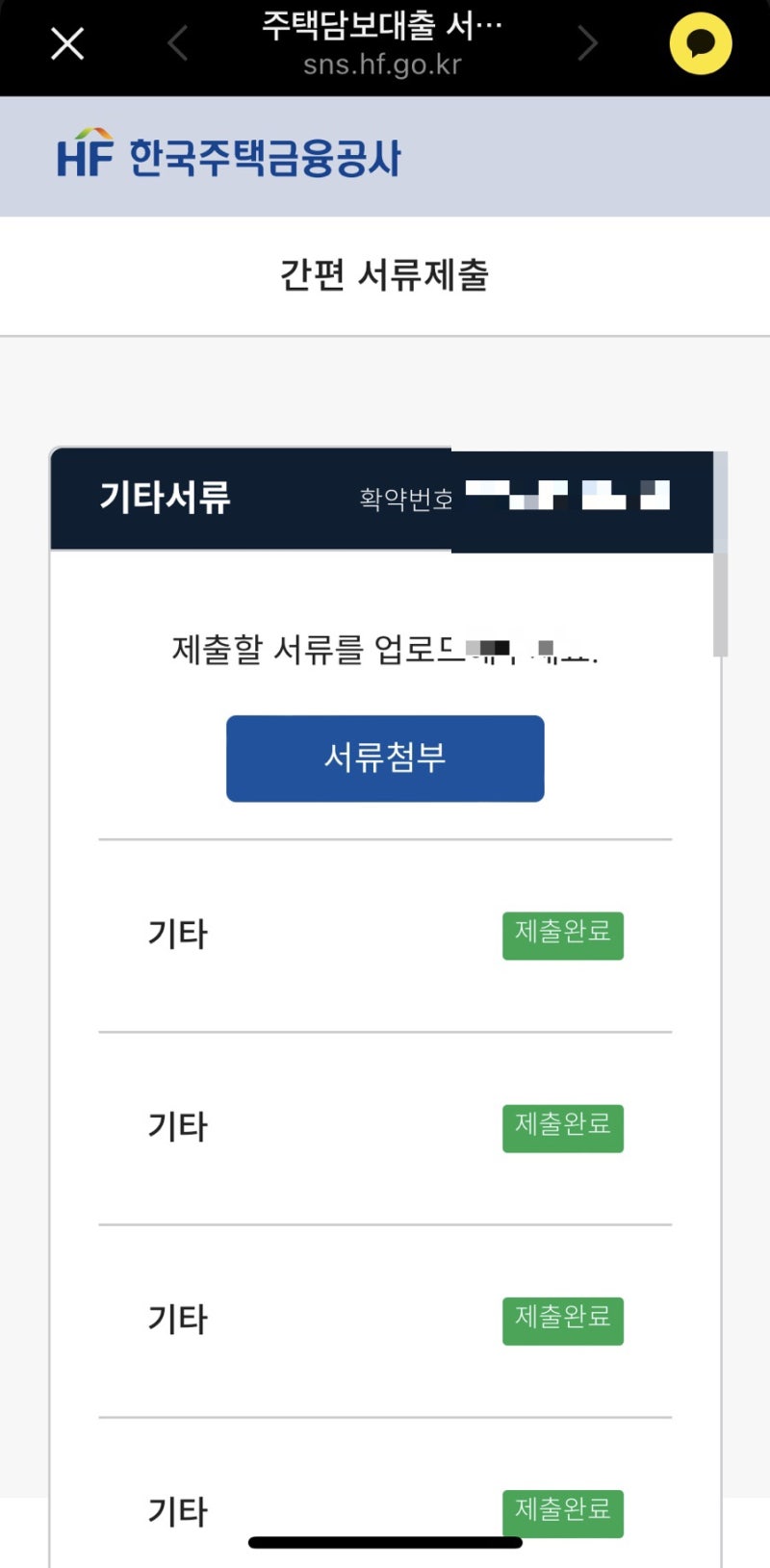
Task: Select the second 제출완료 badge
Action: [562, 1127]
